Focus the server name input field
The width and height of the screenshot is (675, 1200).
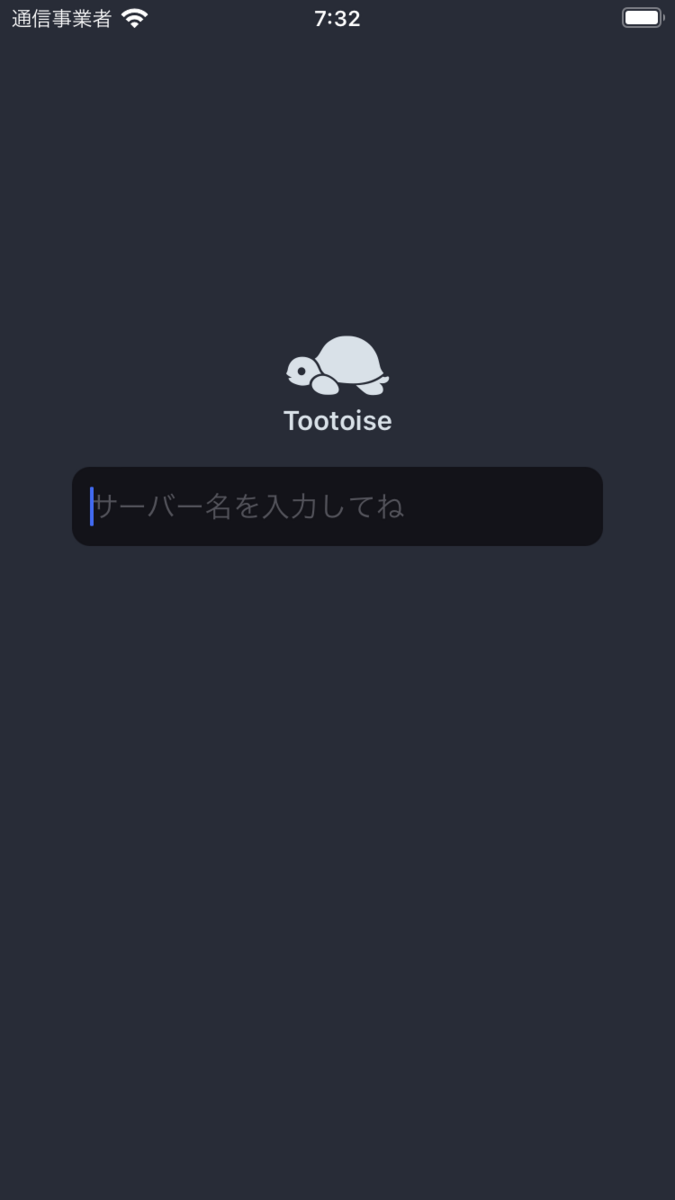coord(337,506)
